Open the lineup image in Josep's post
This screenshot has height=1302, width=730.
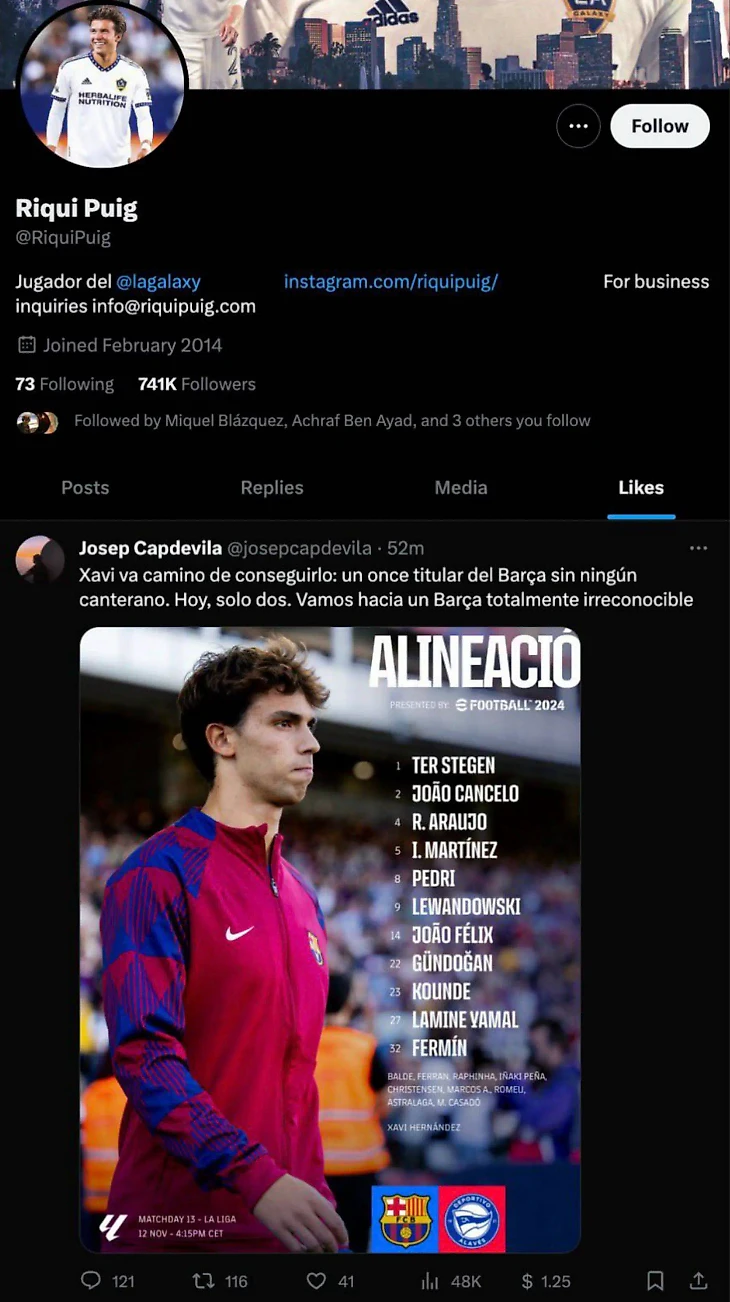pos(330,940)
